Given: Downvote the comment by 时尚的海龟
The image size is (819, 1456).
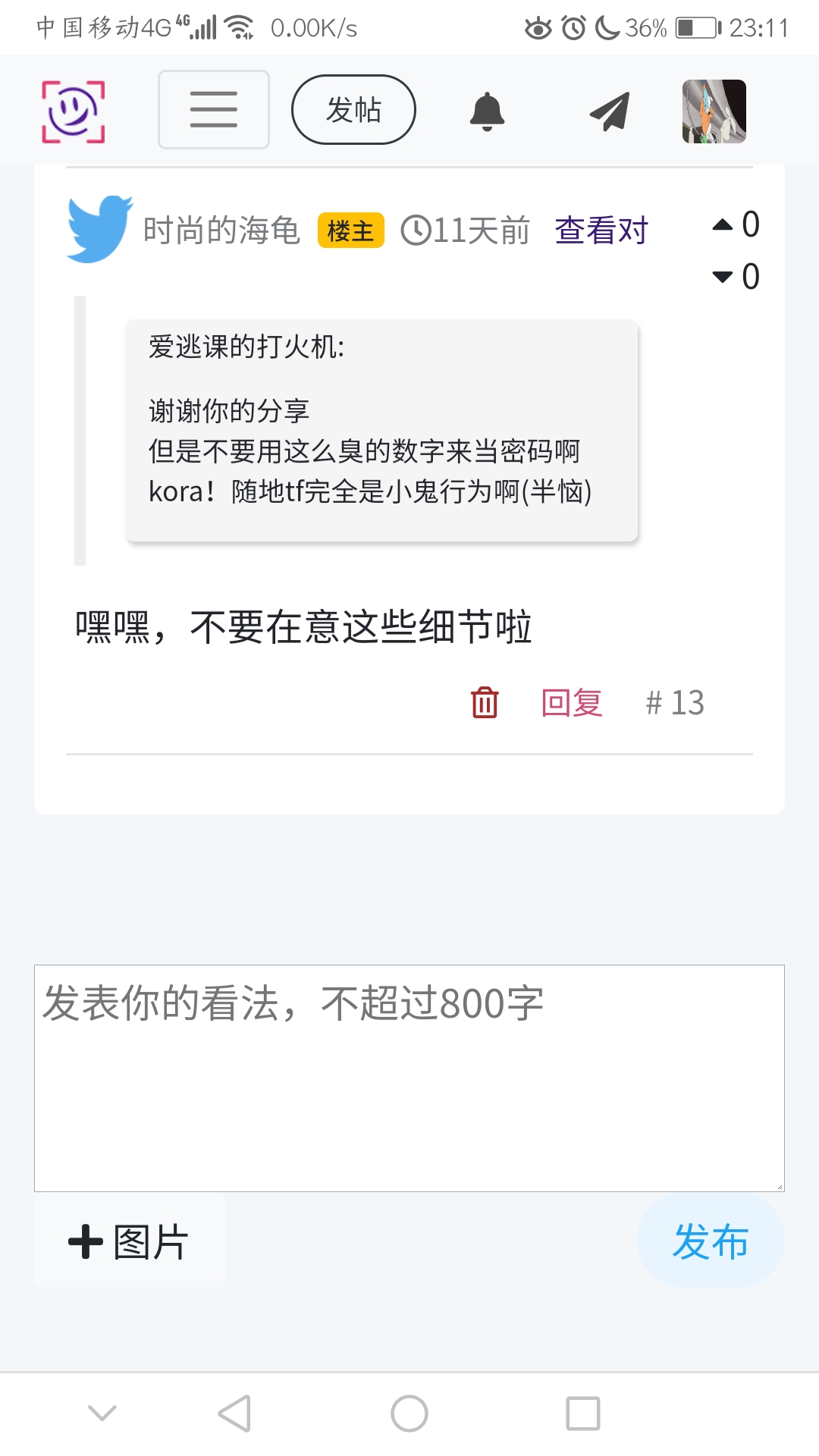Looking at the screenshot, I should pos(724,277).
